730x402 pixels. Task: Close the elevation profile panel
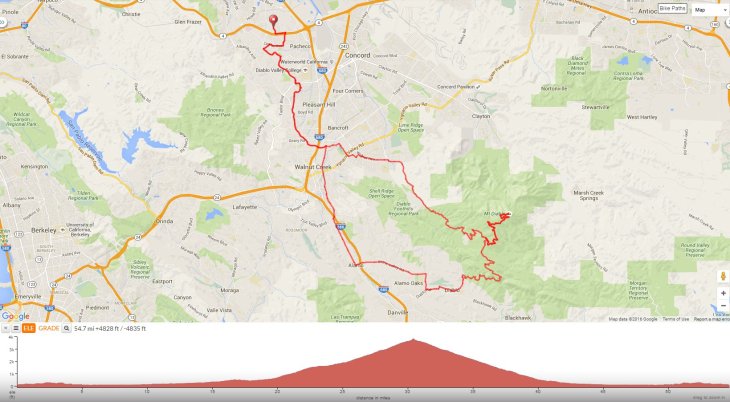pyautogui.click(x=5, y=328)
